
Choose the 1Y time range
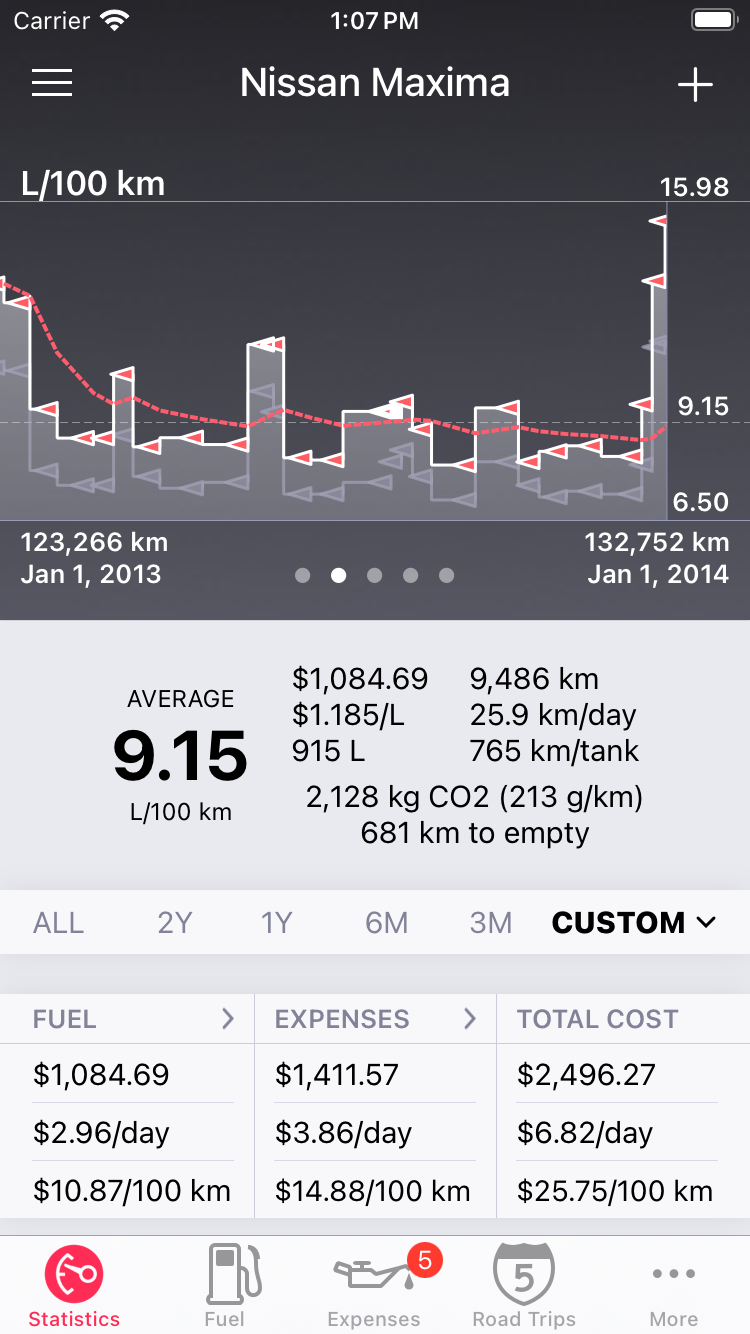pyautogui.click(x=276, y=922)
